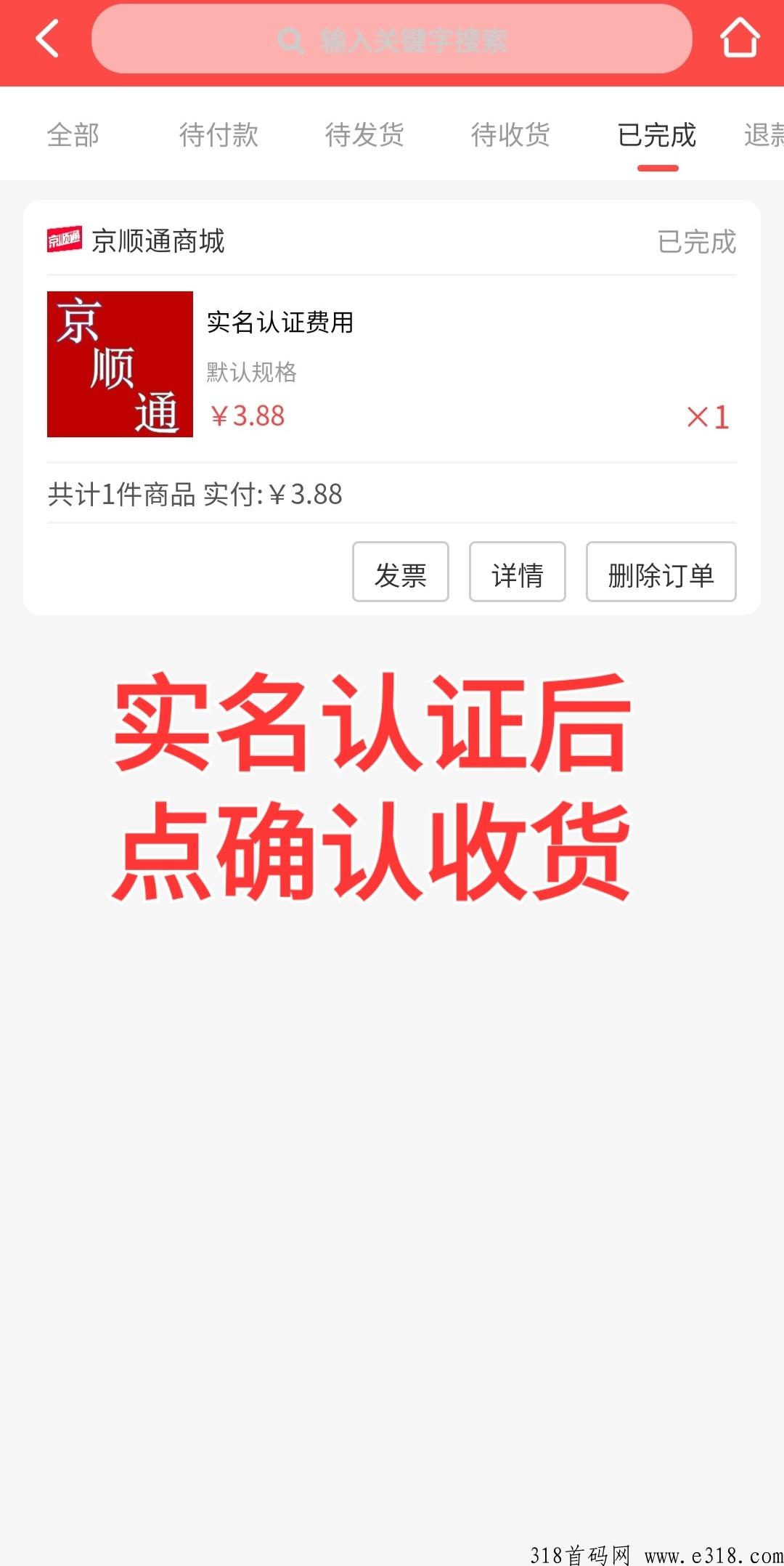Switch to the 待付款 tab
The image size is (784, 1566).
coord(219,135)
